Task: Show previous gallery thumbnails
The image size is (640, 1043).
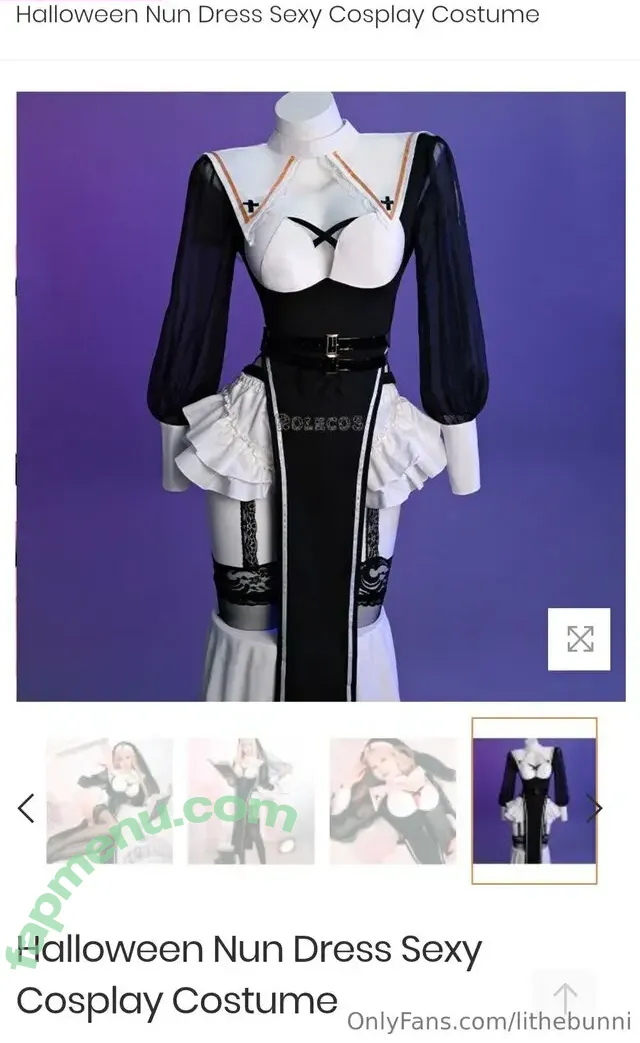Action: pos(26,808)
